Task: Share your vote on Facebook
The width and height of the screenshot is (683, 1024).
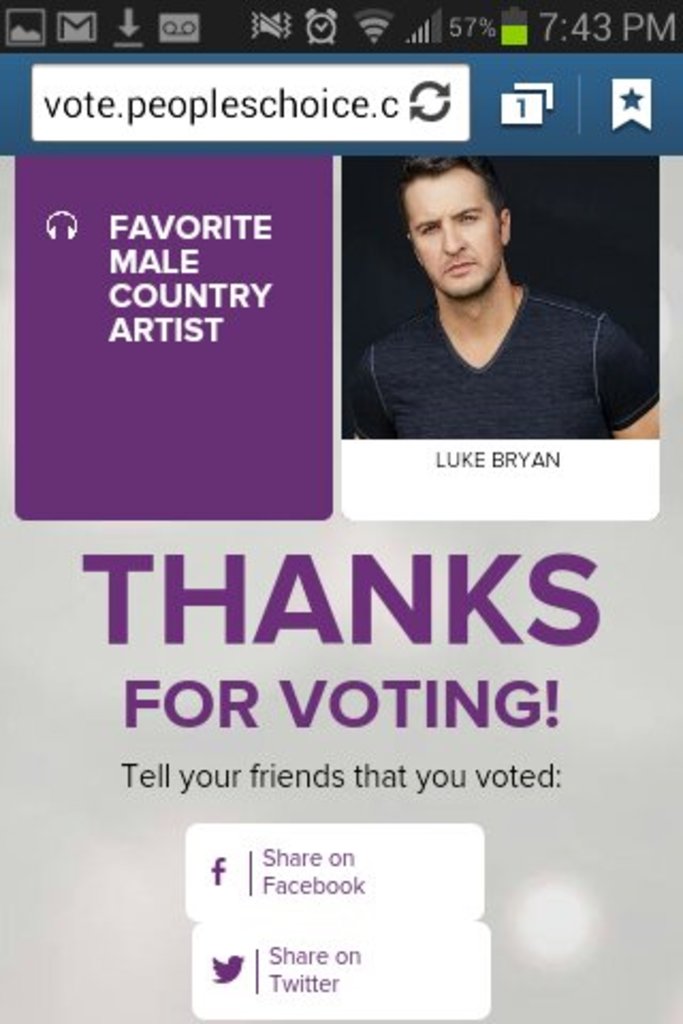Action: [x=334, y=872]
